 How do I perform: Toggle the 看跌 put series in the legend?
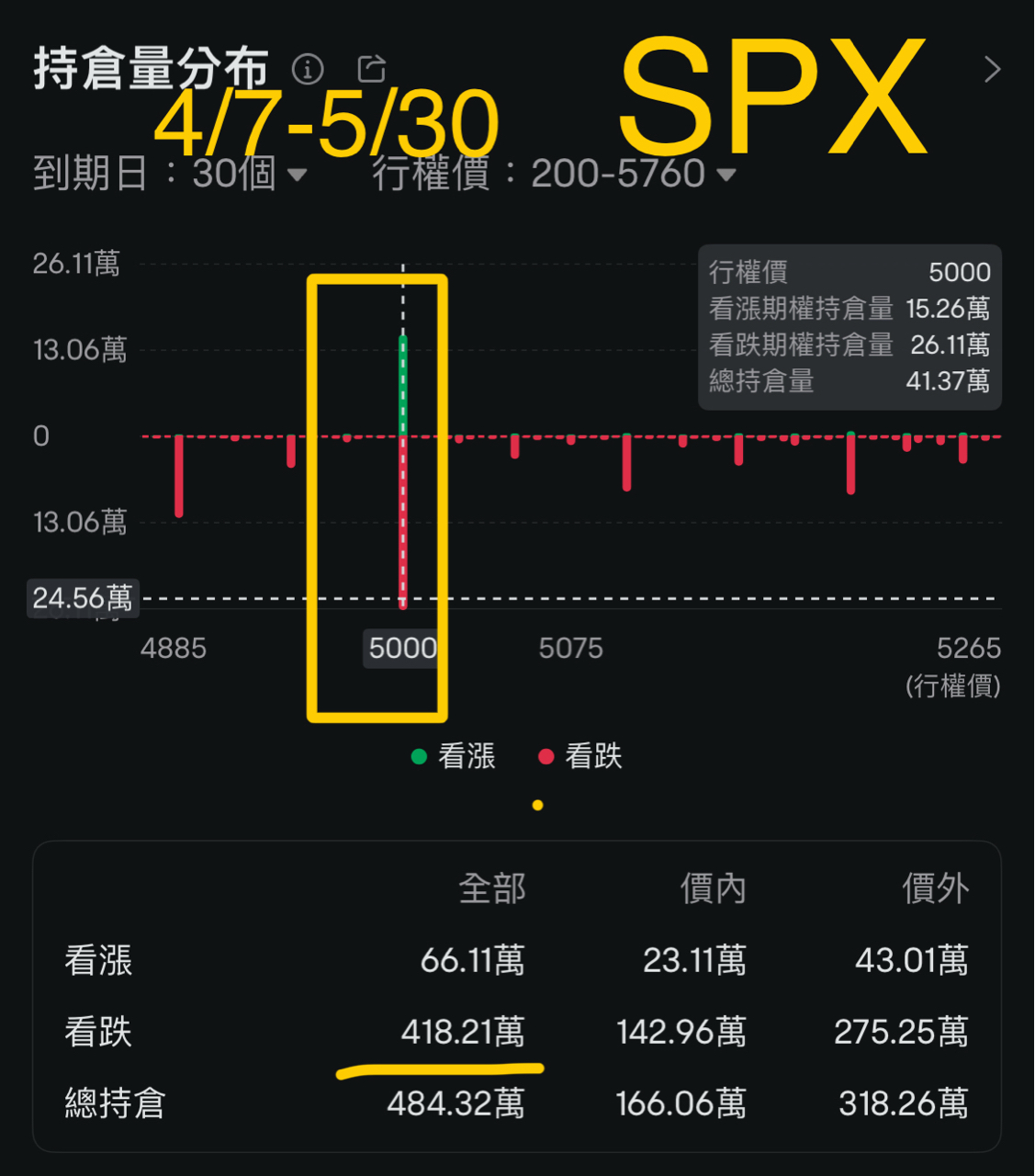pos(581,756)
